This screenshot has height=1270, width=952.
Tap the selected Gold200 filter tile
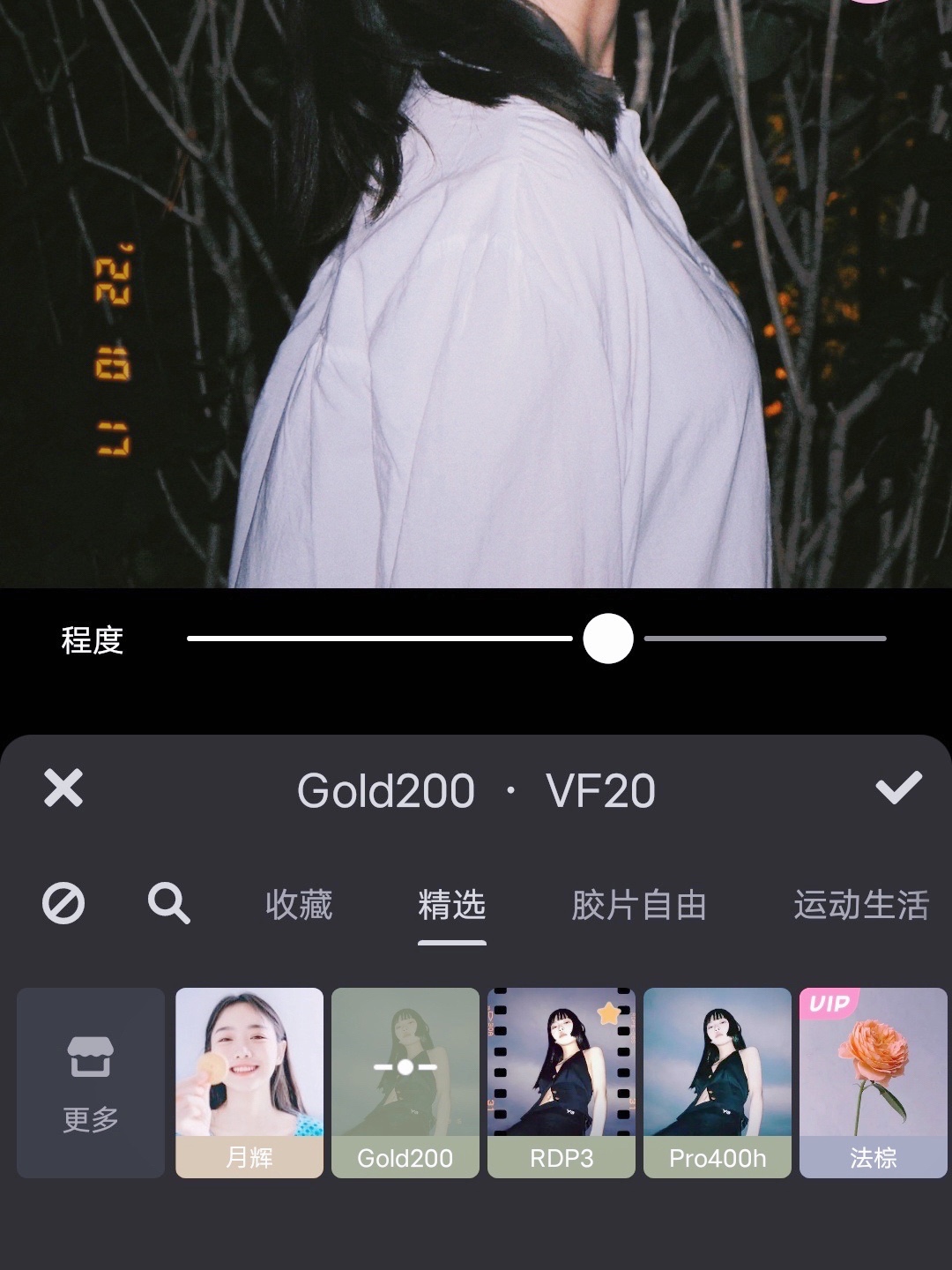click(x=405, y=1083)
